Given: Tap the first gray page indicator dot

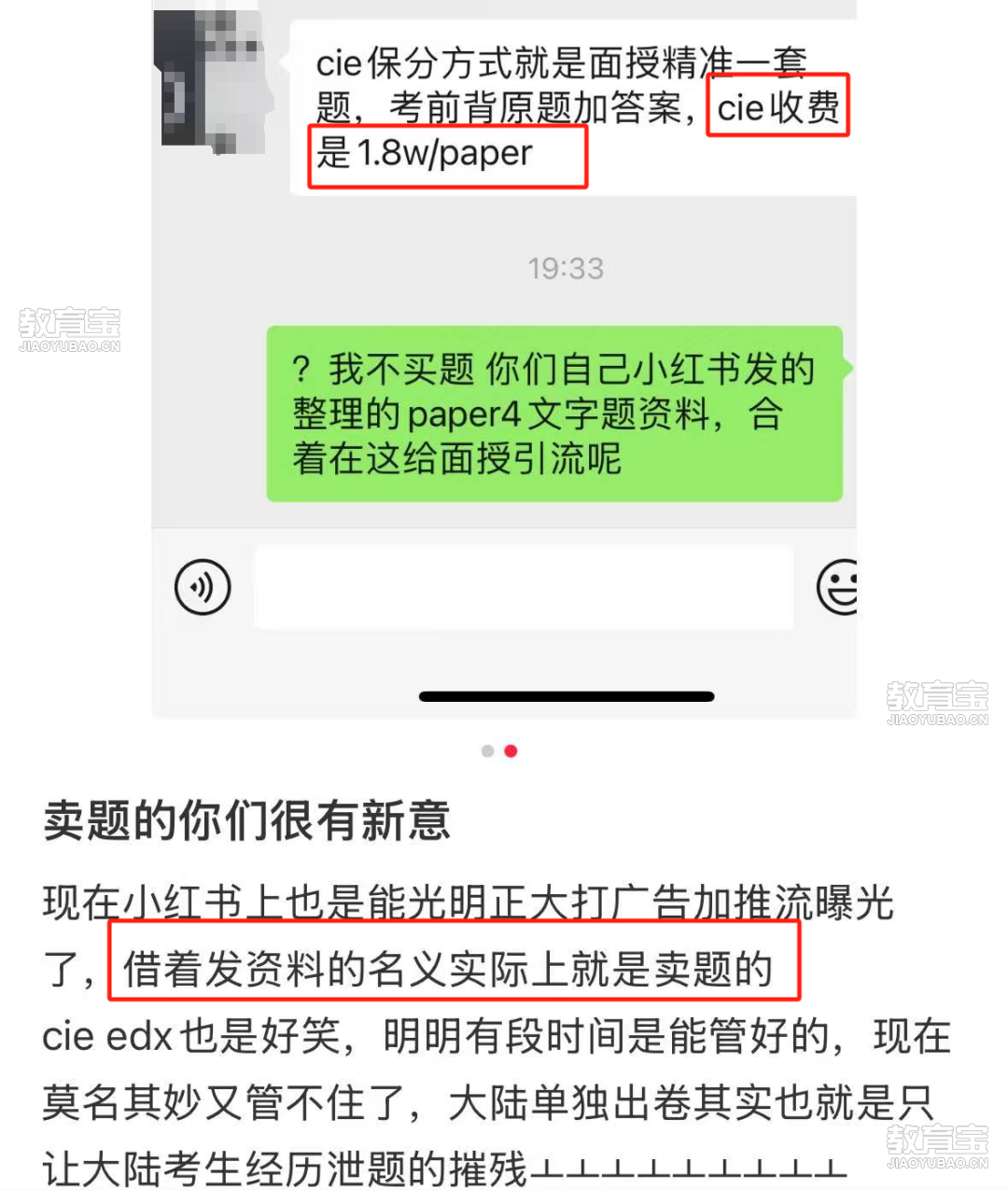Looking at the screenshot, I should (487, 751).
